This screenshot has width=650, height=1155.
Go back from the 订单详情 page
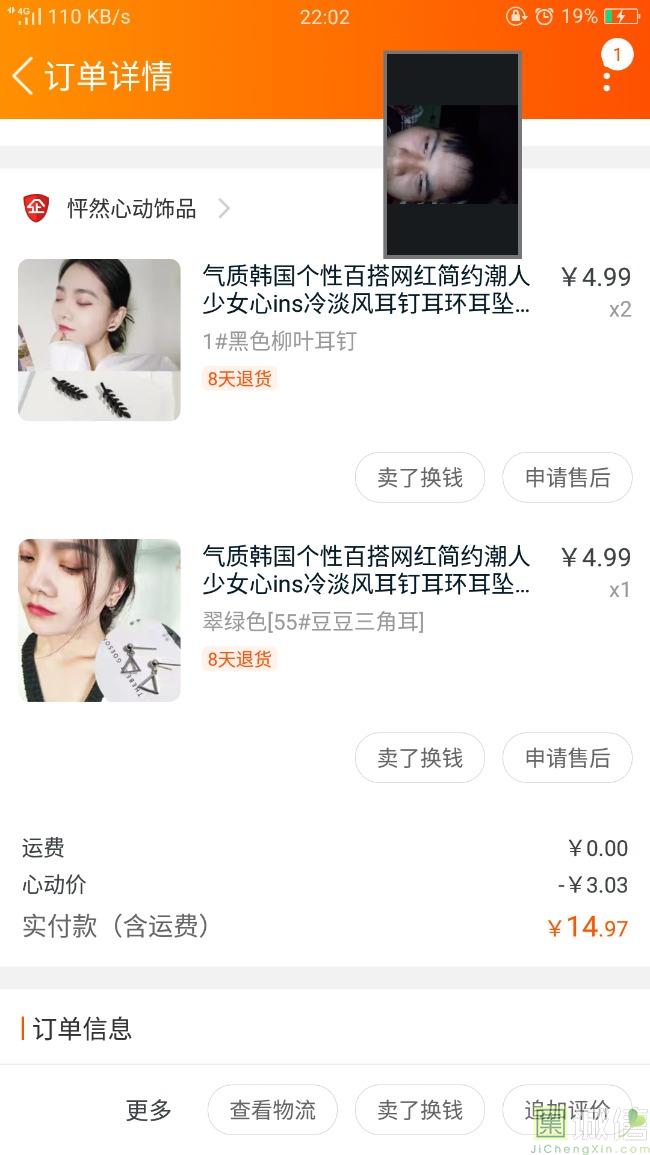point(24,76)
